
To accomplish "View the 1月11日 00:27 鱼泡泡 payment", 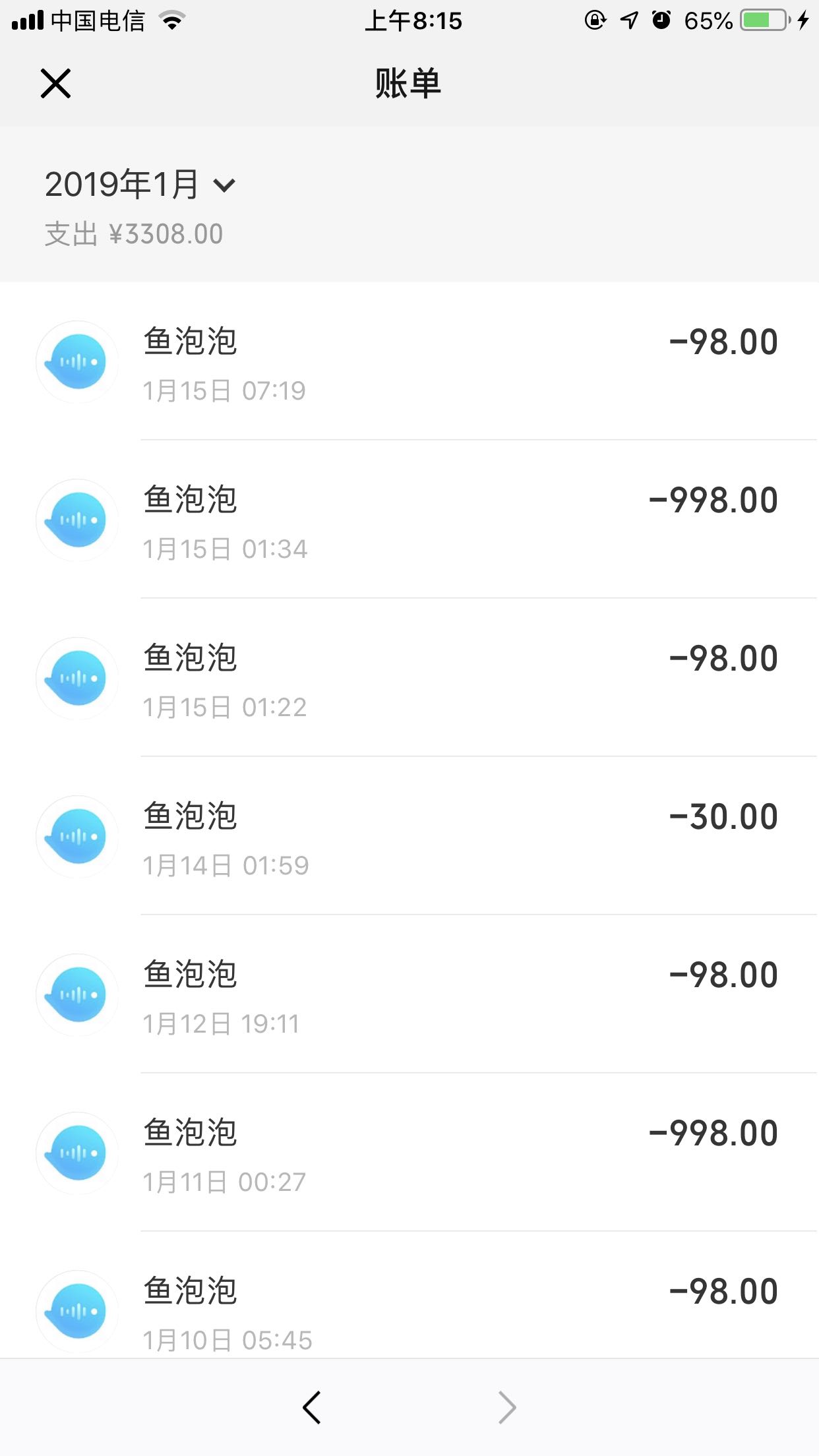I will (409, 1154).
